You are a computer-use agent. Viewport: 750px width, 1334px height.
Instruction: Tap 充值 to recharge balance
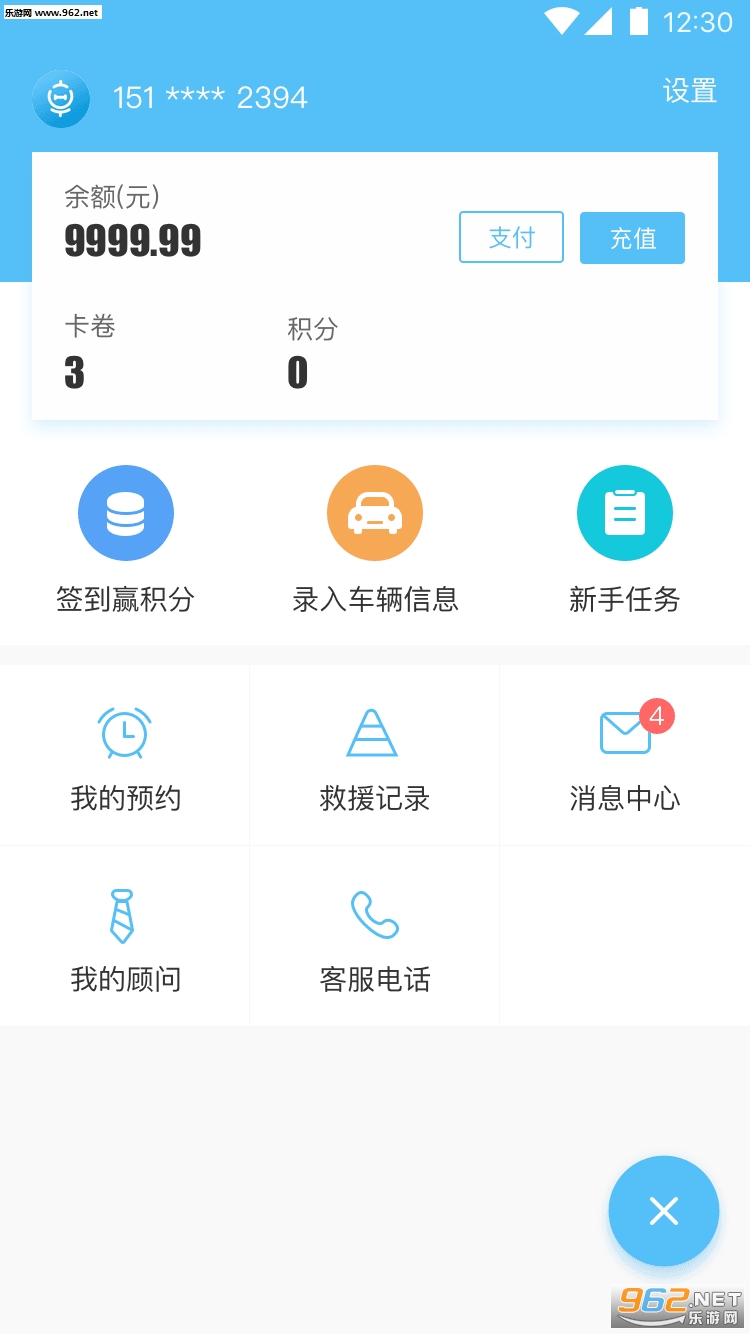click(632, 238)
